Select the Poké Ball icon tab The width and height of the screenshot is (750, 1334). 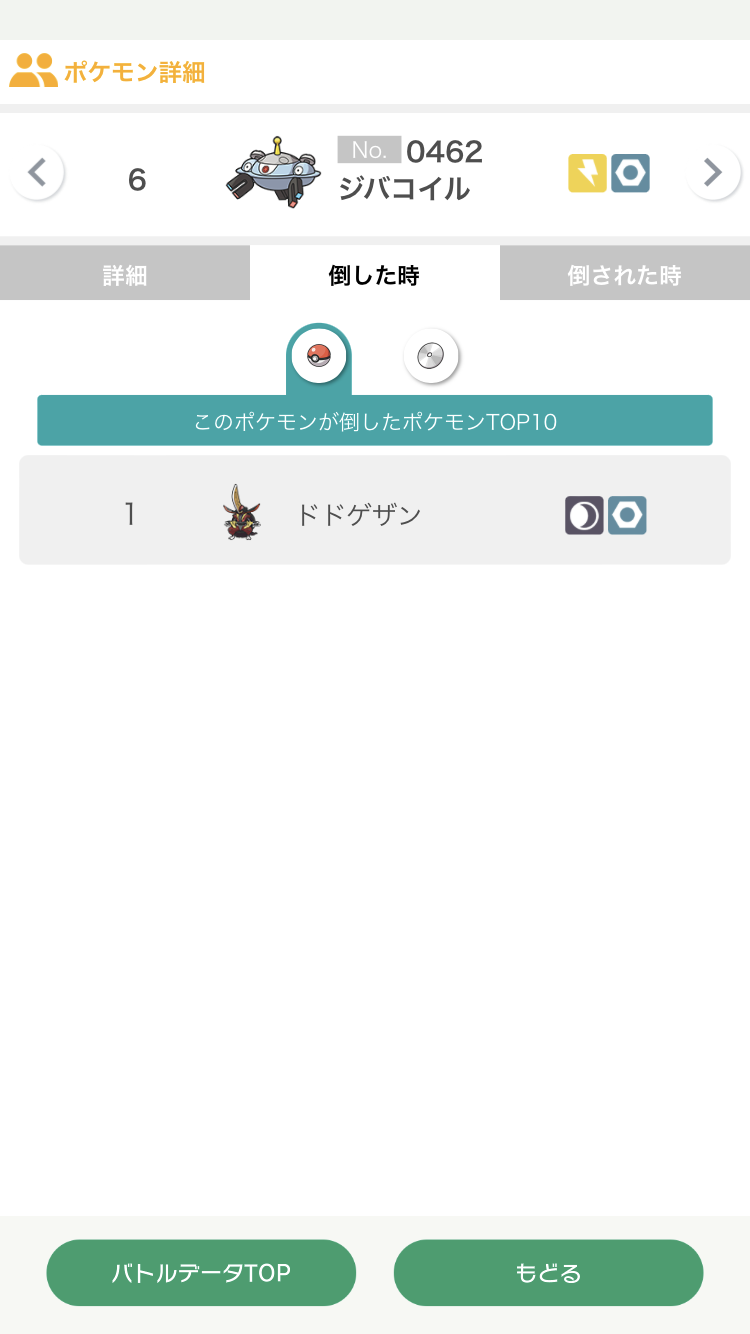click(318, 356)
